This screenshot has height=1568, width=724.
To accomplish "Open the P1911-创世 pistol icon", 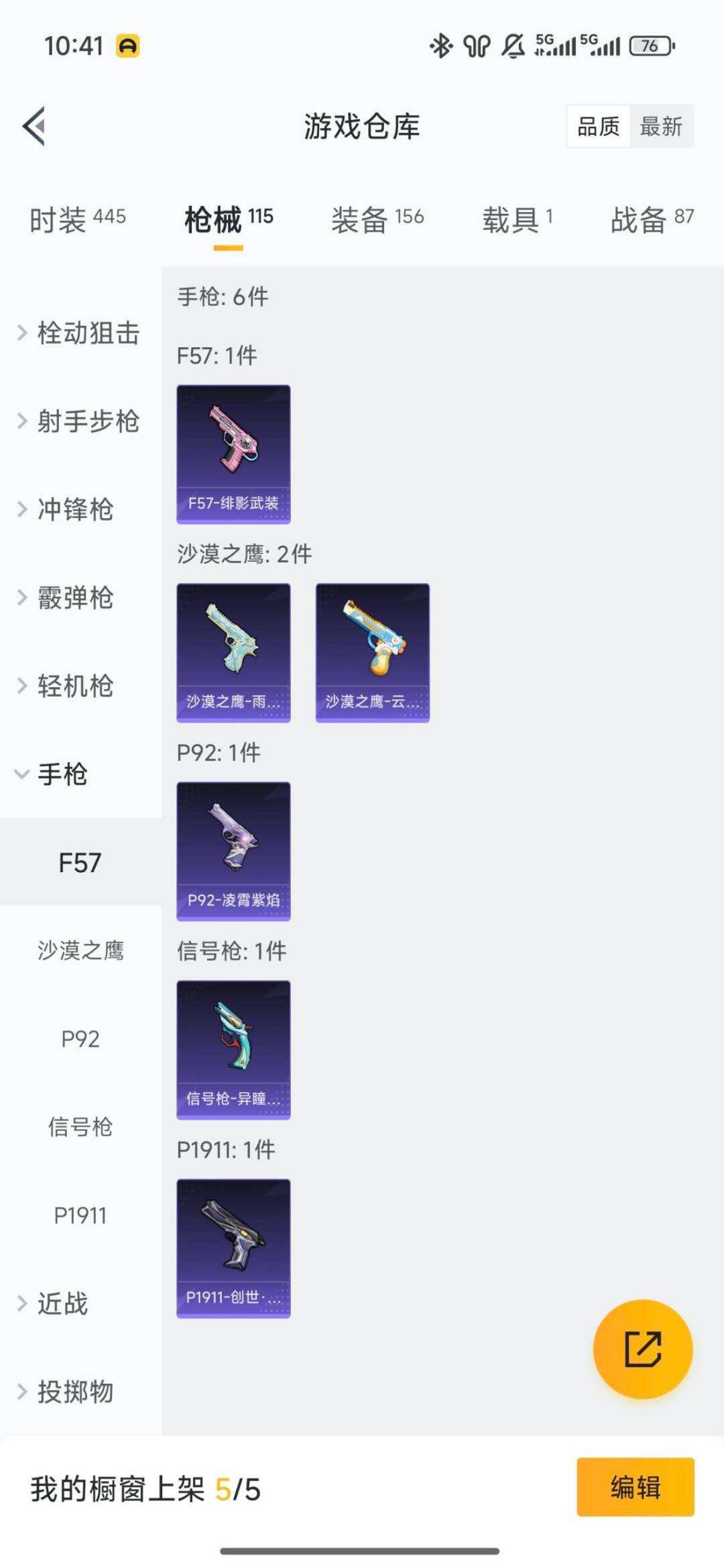I will pos(233,1248).
